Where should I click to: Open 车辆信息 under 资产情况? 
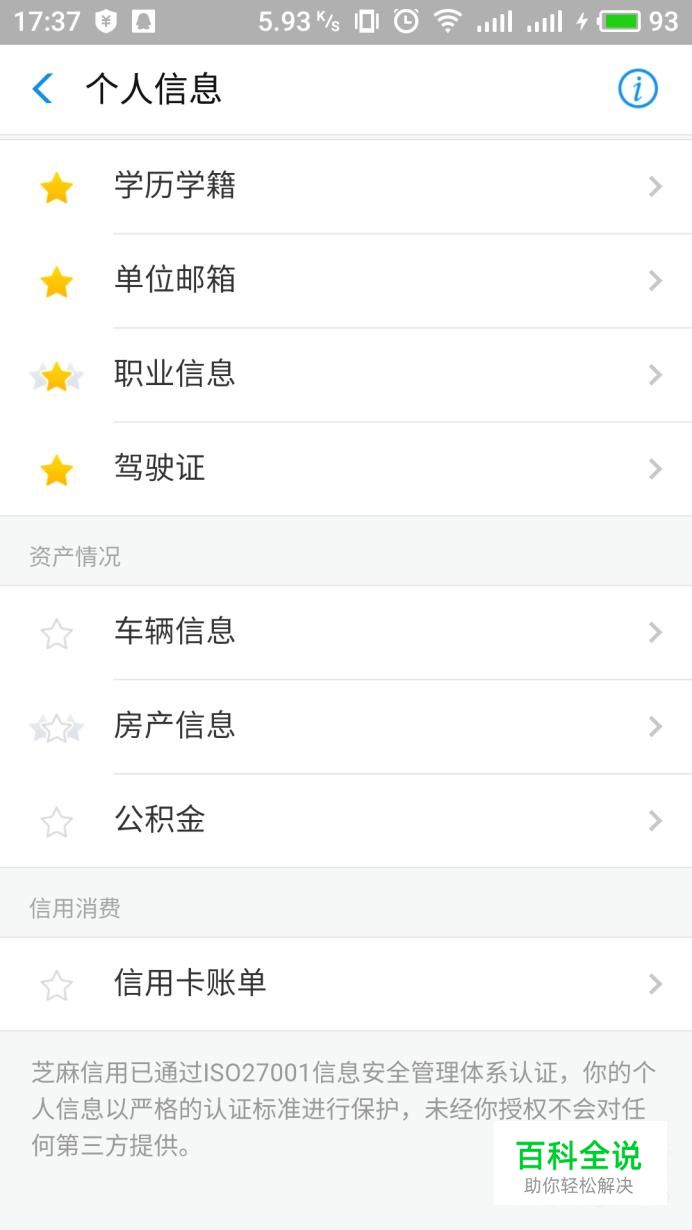pos(346,633)
